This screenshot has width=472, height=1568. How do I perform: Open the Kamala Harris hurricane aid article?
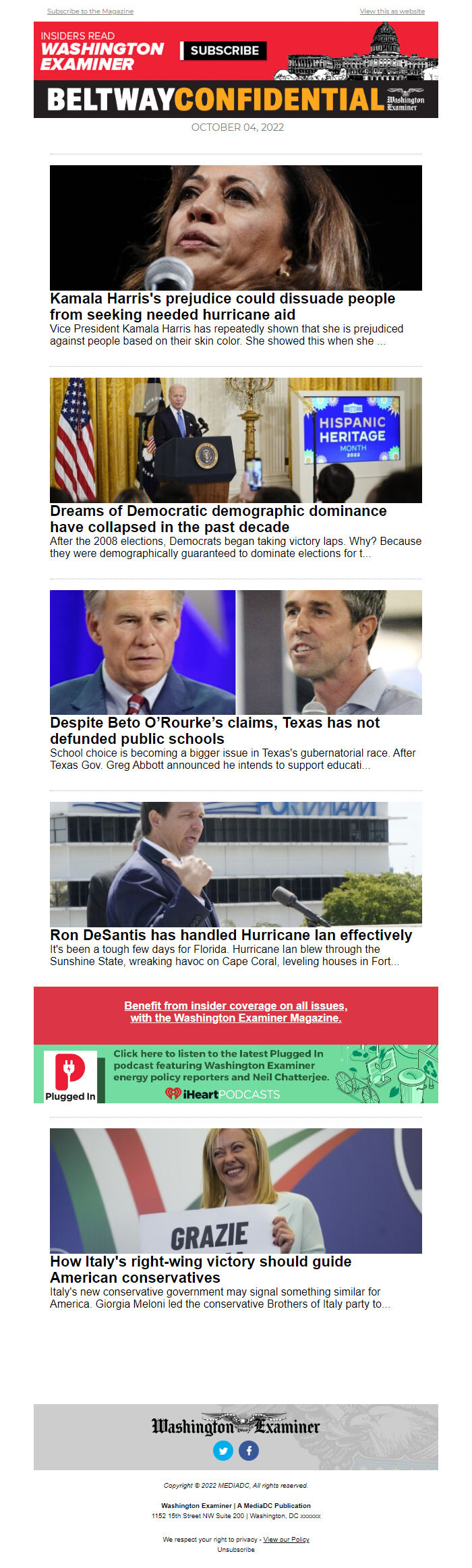(x=223, y=306)
